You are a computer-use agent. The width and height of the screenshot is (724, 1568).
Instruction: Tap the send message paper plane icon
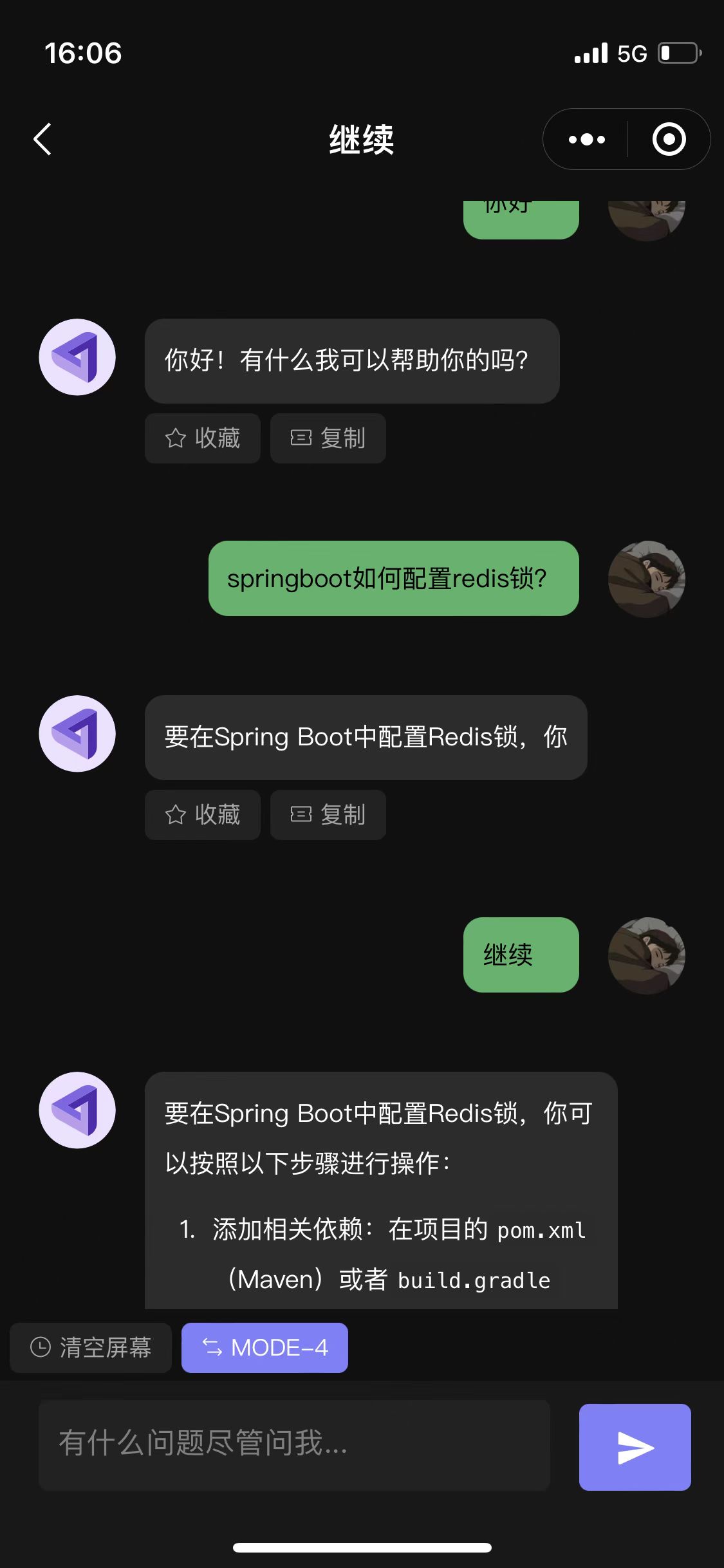tap(635, 1446)
